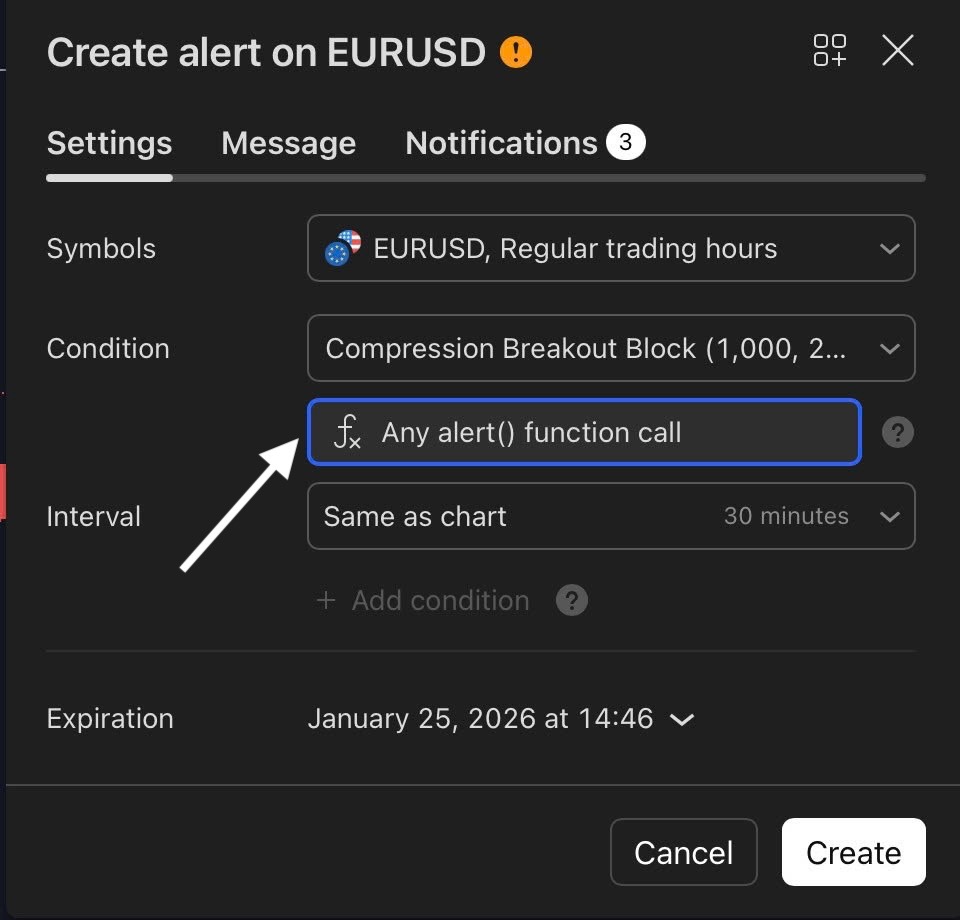Switch to the Message tab
Screen dimensions: 960x920
(288, 143)
